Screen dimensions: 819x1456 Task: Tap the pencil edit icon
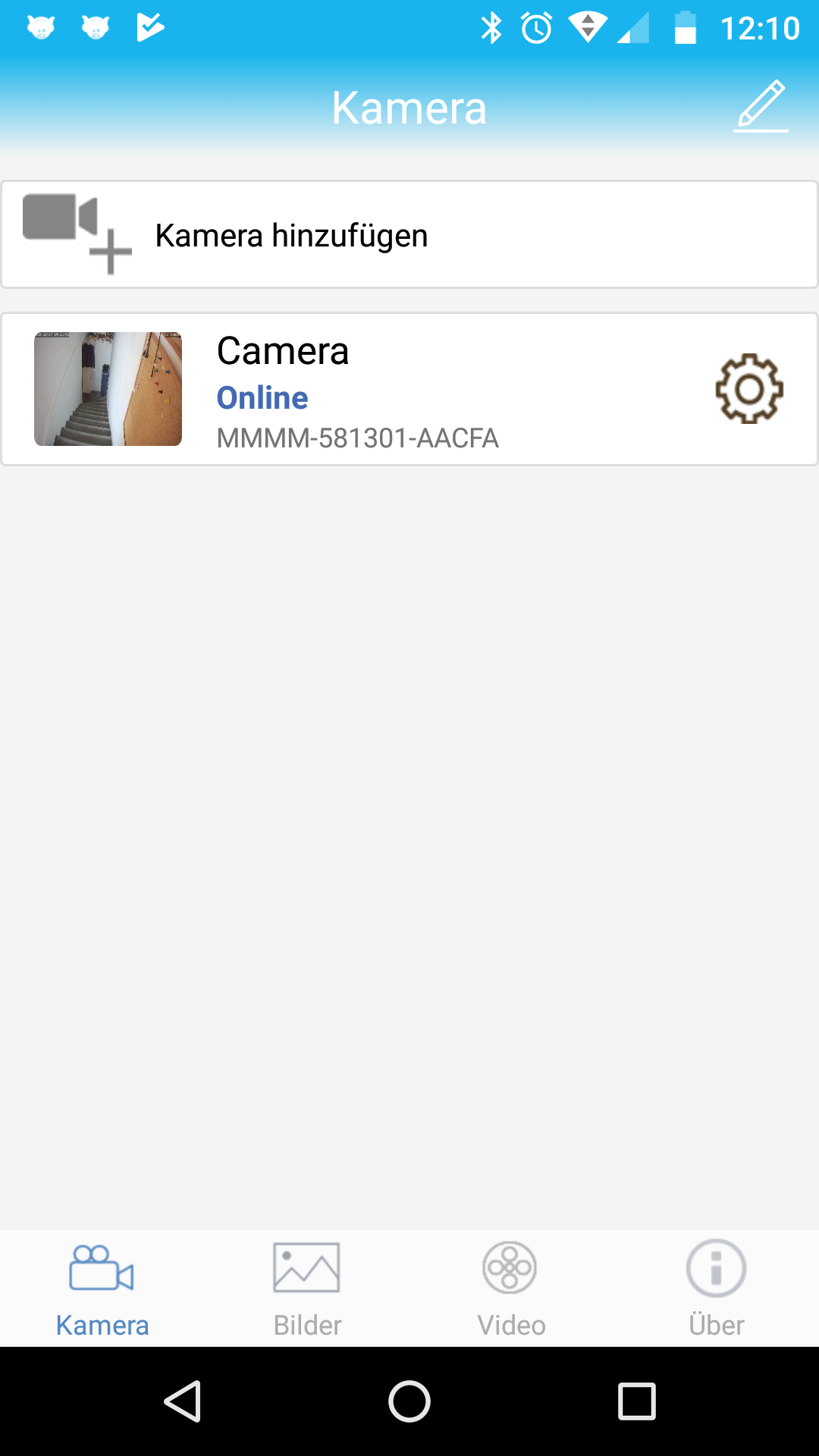click(x=761, y=106)
